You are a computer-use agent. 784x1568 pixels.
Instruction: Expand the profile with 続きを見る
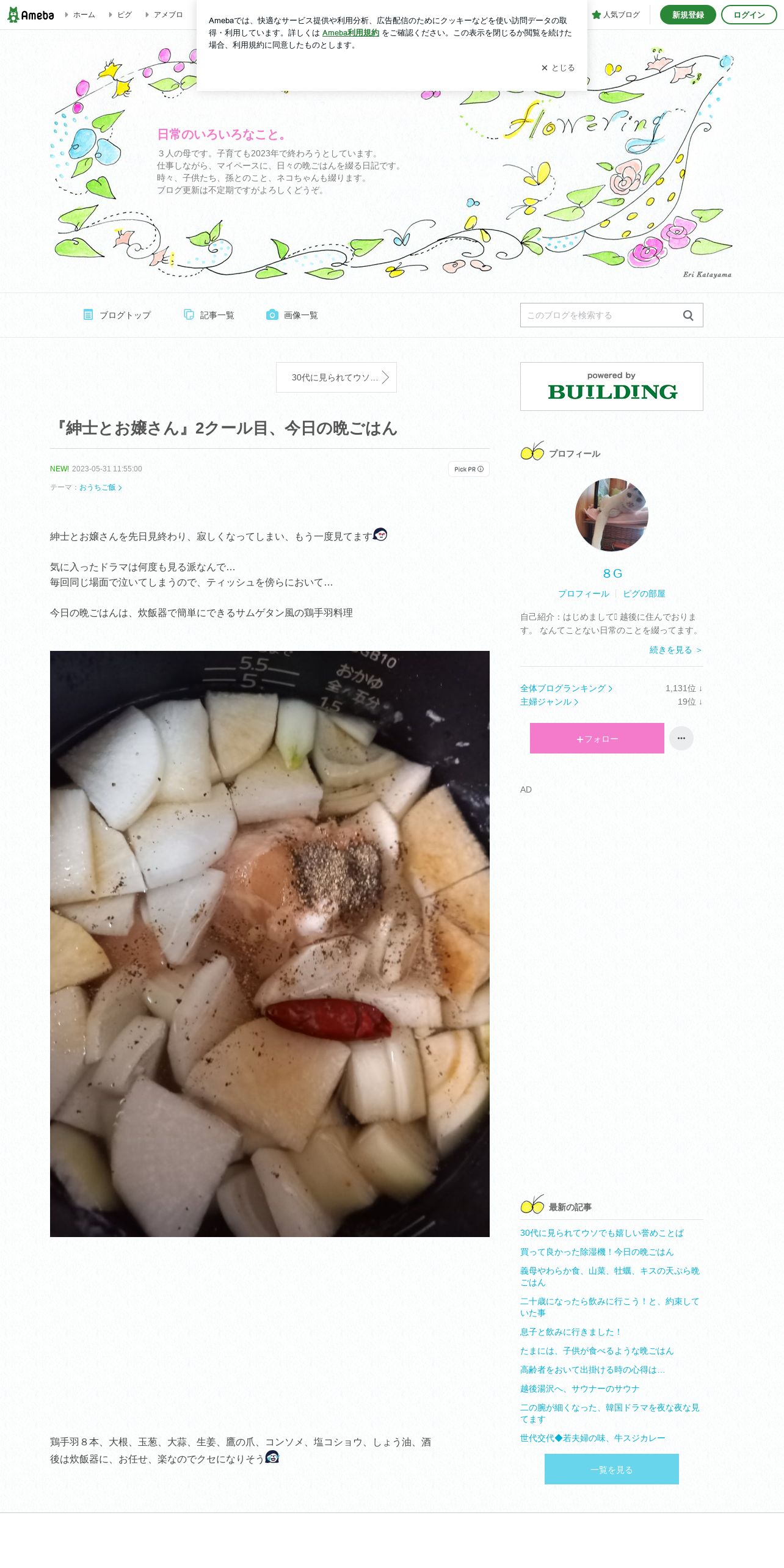tap(675, 650)
